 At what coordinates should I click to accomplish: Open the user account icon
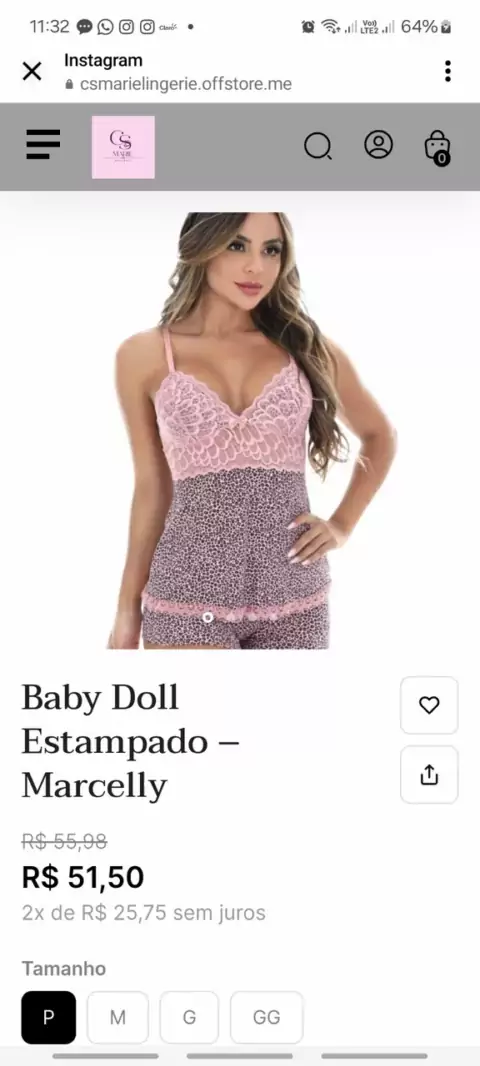coord(379,145)
